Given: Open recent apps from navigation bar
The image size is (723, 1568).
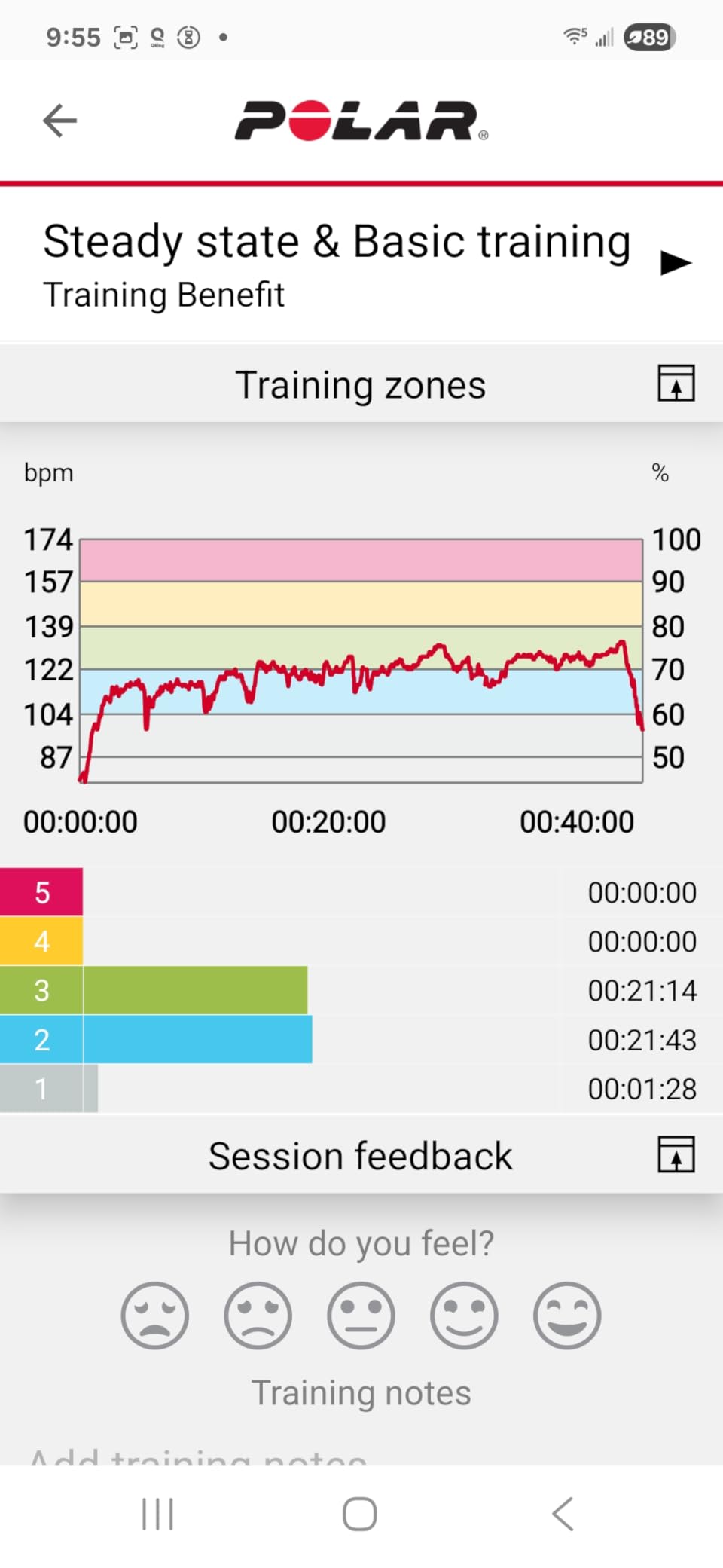Looking at the screenshot, I should pos(157,1514).
